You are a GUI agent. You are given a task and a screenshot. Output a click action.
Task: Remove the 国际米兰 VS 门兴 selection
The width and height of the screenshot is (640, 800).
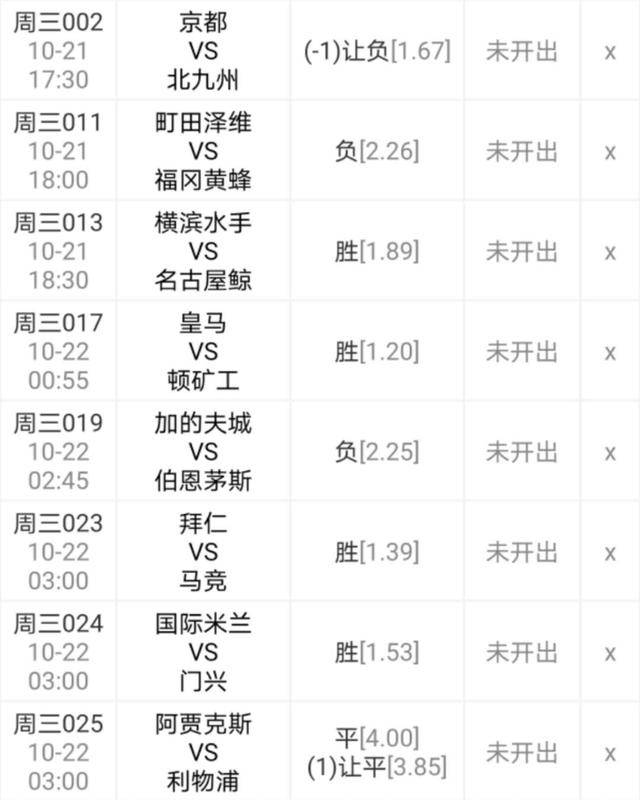pyautogui.click(x=610, y=653)
